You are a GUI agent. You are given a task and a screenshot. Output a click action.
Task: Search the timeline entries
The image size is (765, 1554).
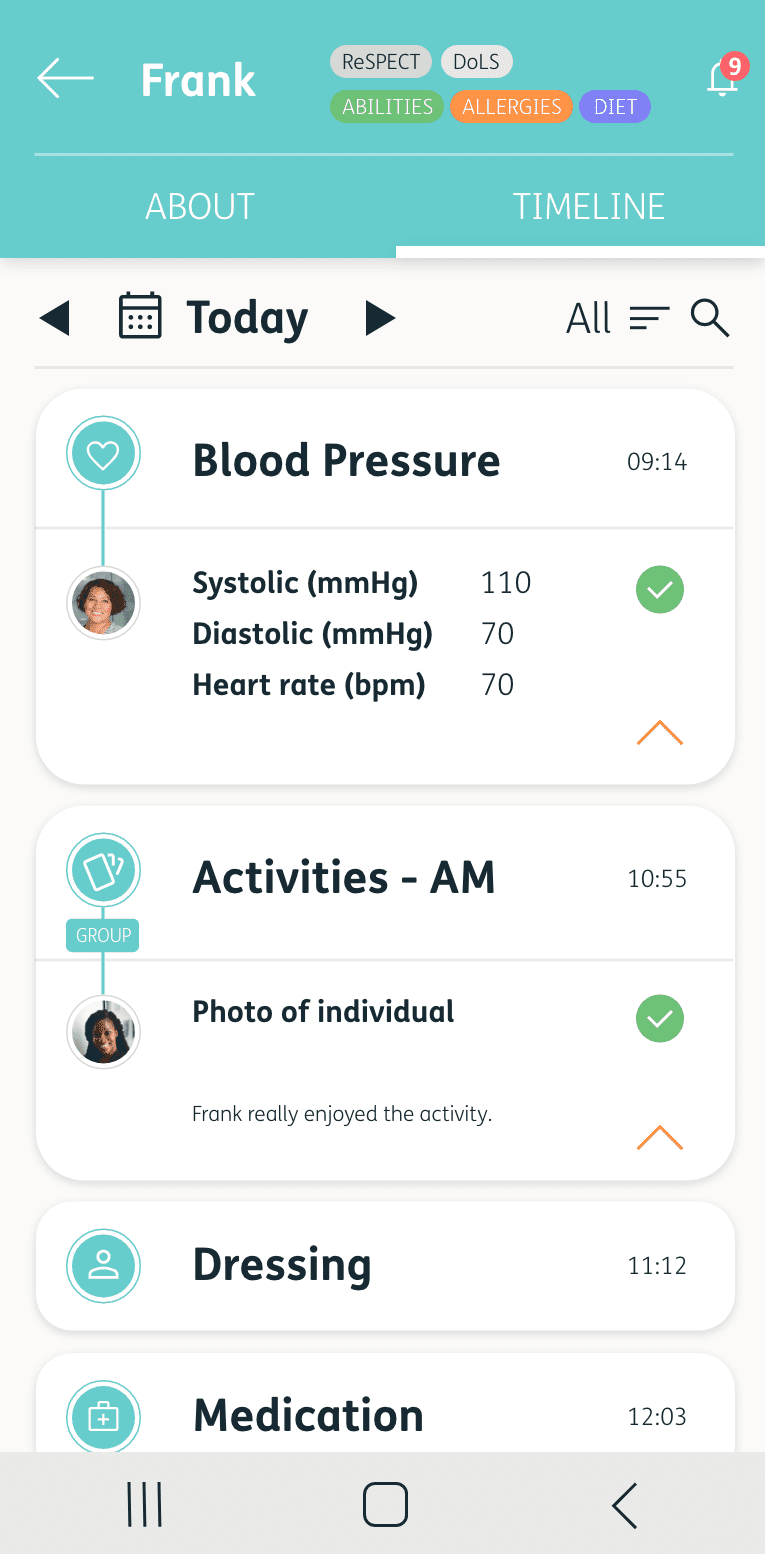pyautogui.click(x=710, y=318)
